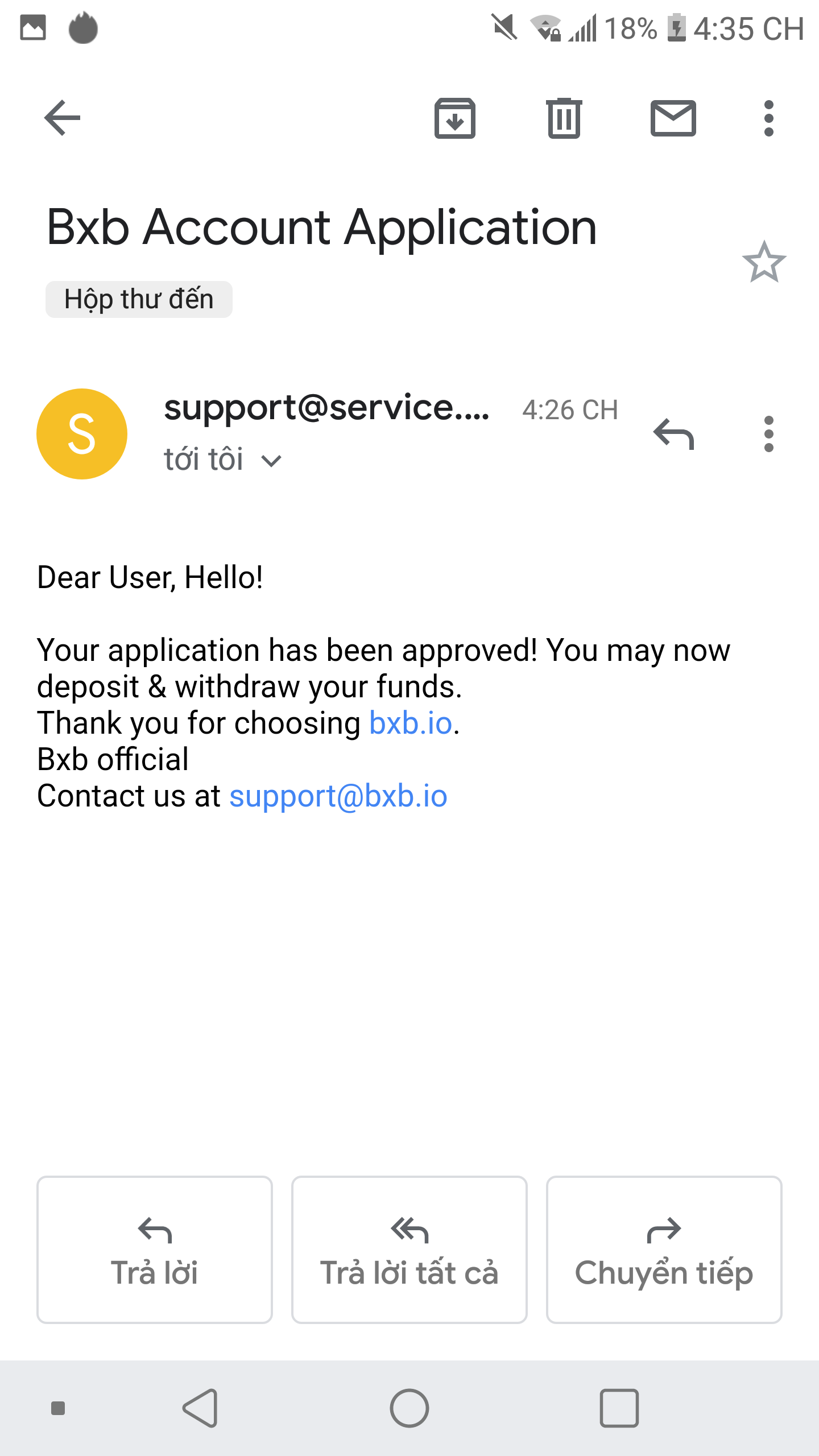This screenshot has height=1456, width=819.
Task: Star the Bxb Account Application email
Action: pos(764,262)
